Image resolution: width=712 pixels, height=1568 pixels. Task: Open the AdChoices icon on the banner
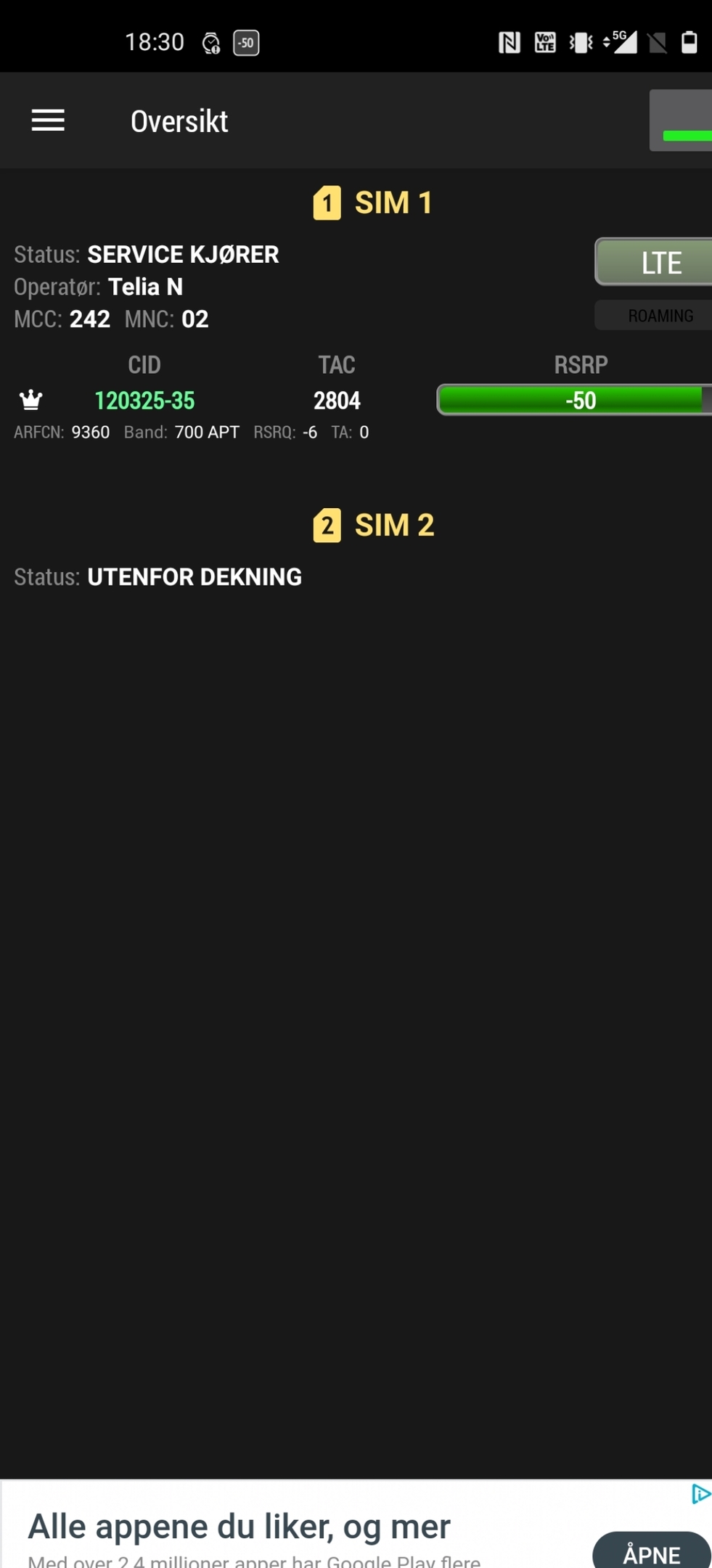[x=700, y=1494]
